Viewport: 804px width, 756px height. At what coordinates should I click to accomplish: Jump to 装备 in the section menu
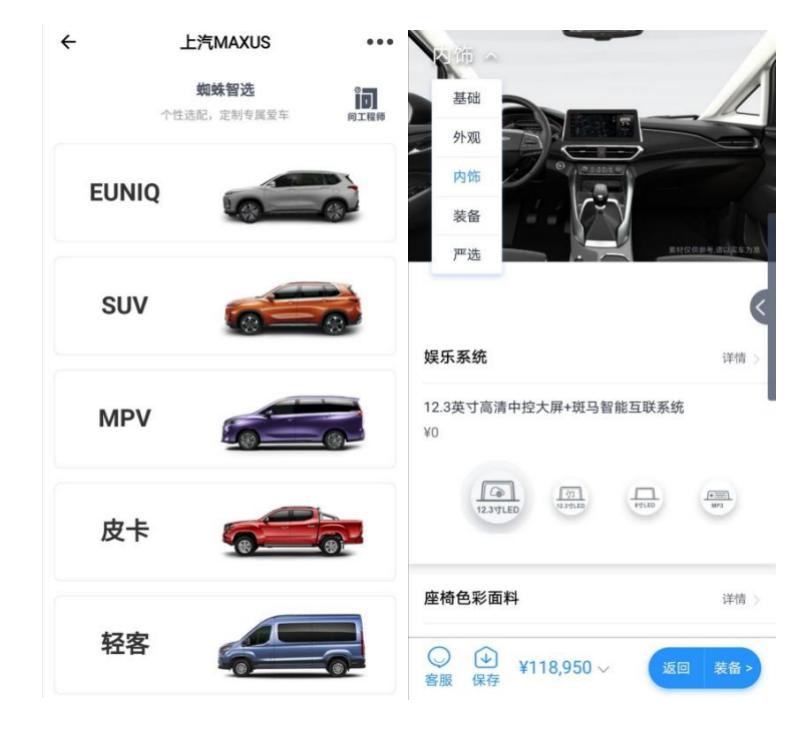(466, 215)
